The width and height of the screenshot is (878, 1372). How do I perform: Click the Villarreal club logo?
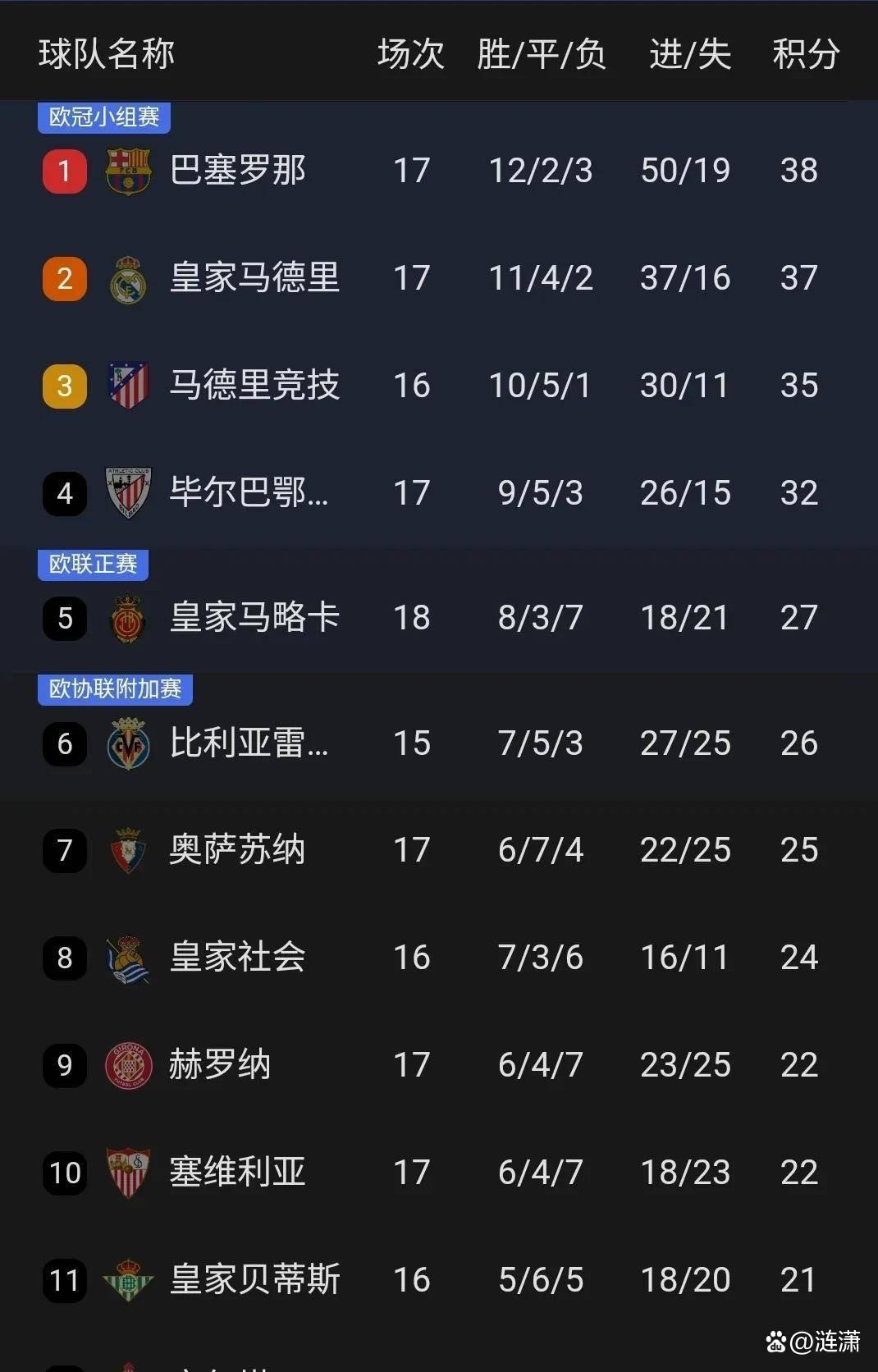click(127, 743)
